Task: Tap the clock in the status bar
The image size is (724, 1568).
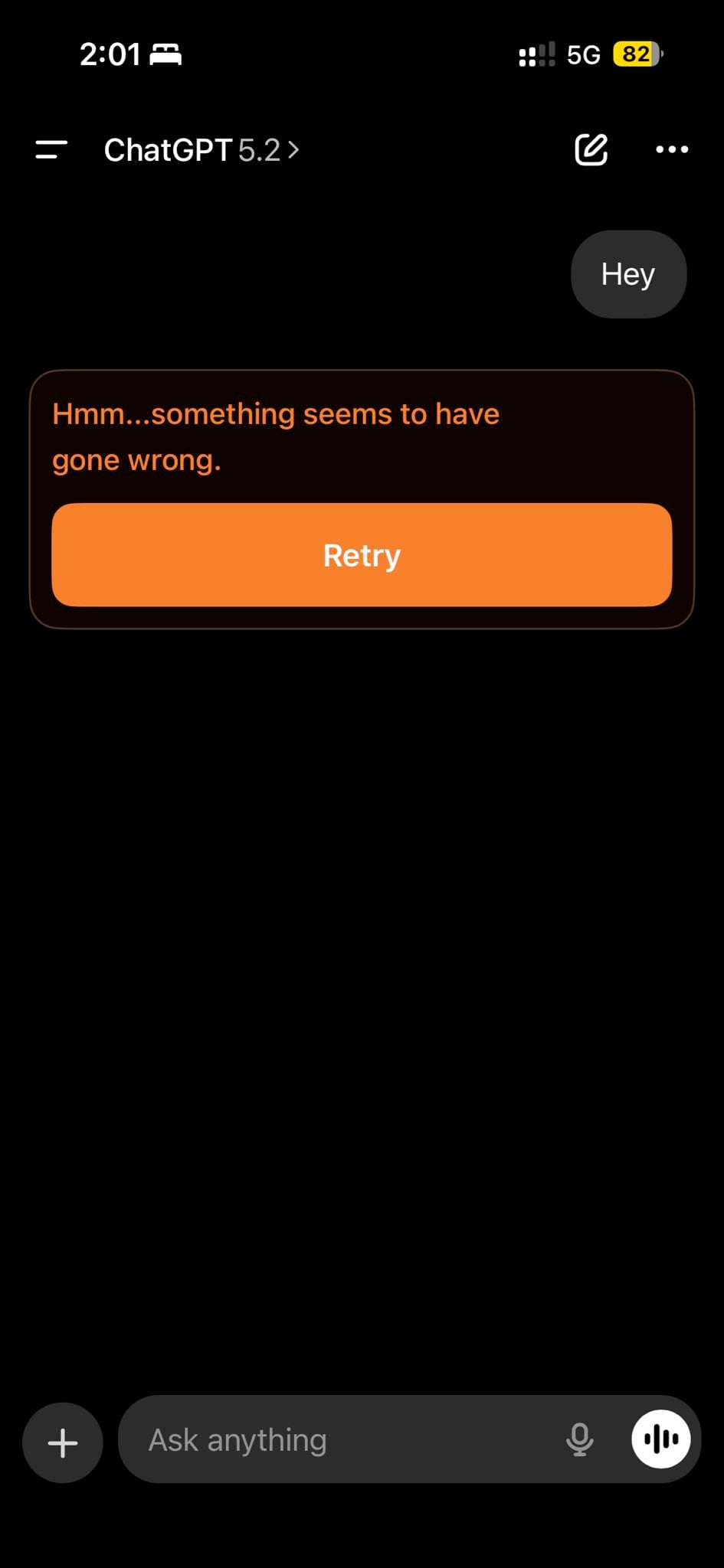Action: [112, 54]
